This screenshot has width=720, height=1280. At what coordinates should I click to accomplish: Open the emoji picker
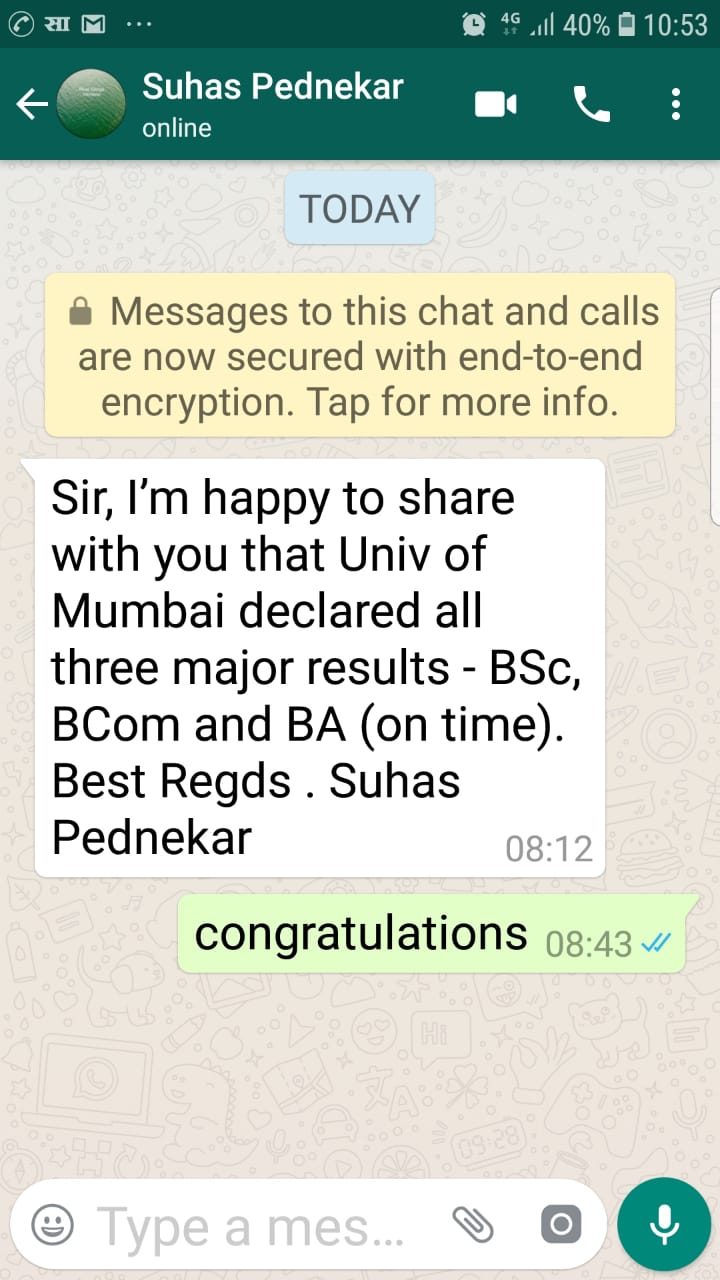click(52, 1224)
